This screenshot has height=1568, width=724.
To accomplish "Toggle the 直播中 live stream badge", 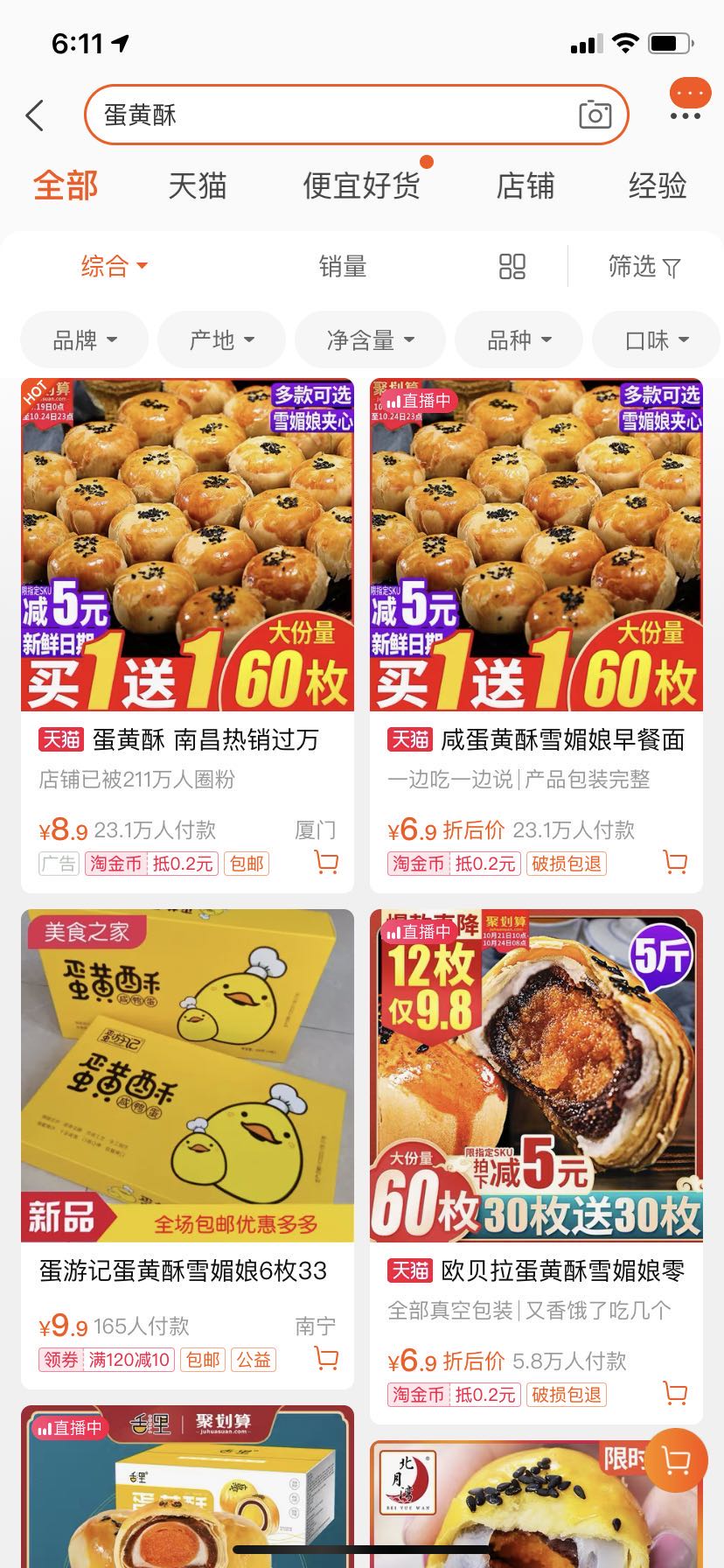I will (418, 930).
